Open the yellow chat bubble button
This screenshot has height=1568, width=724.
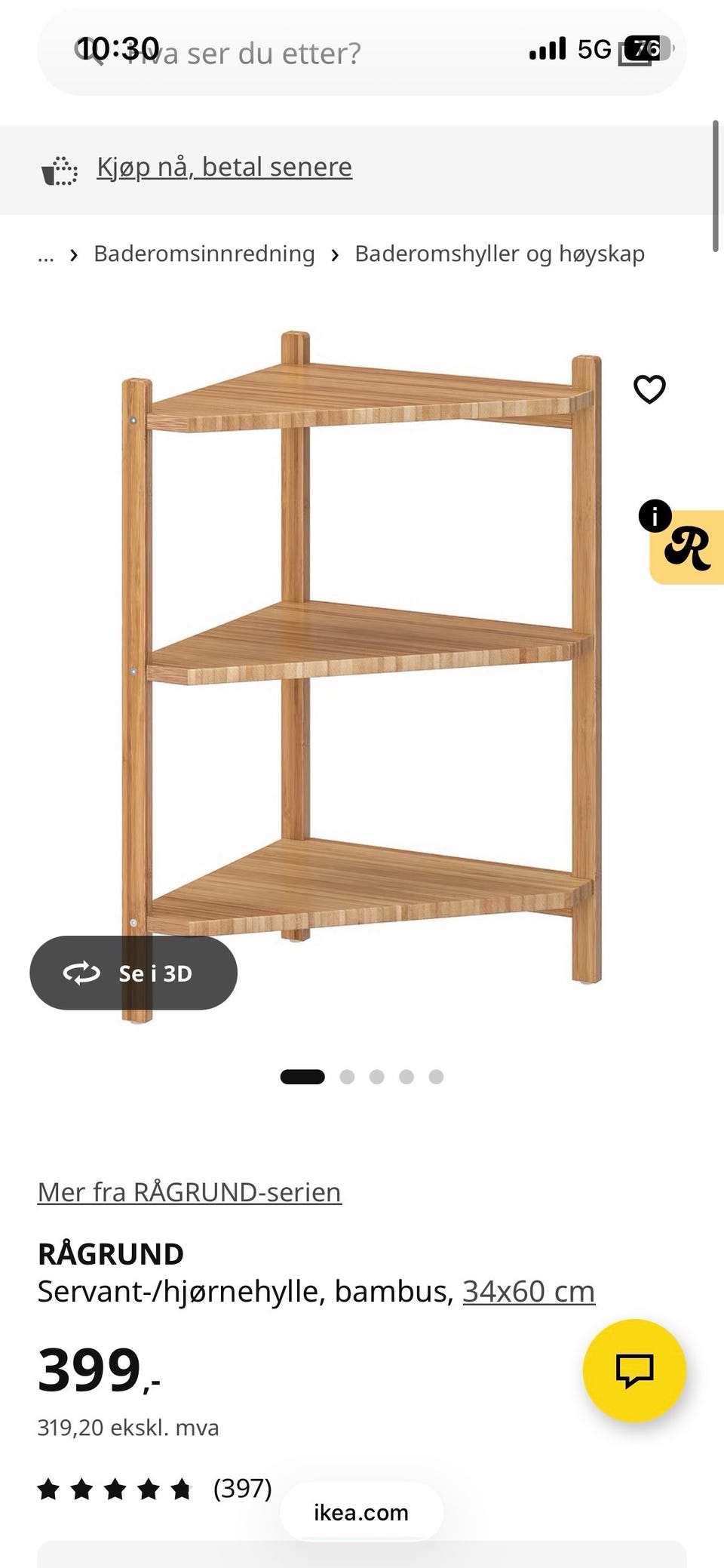(634, 1370)
